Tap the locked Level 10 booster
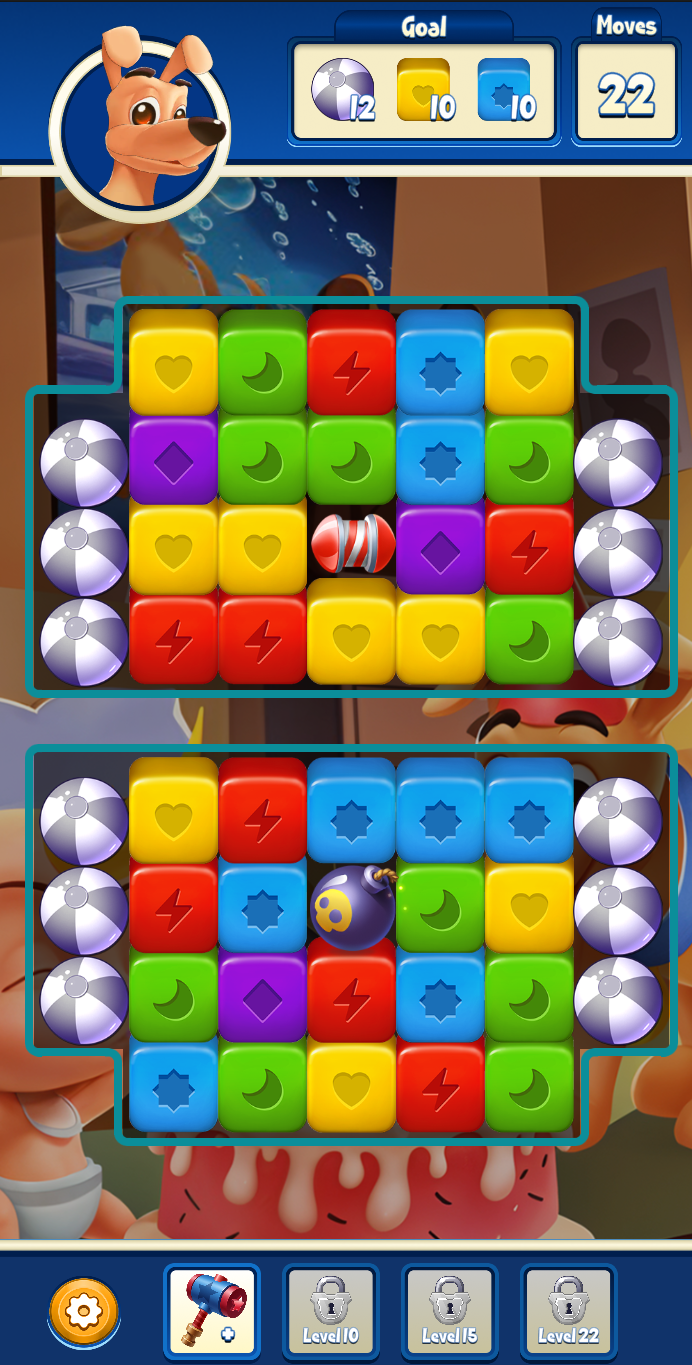 (x=330, y=1311)
